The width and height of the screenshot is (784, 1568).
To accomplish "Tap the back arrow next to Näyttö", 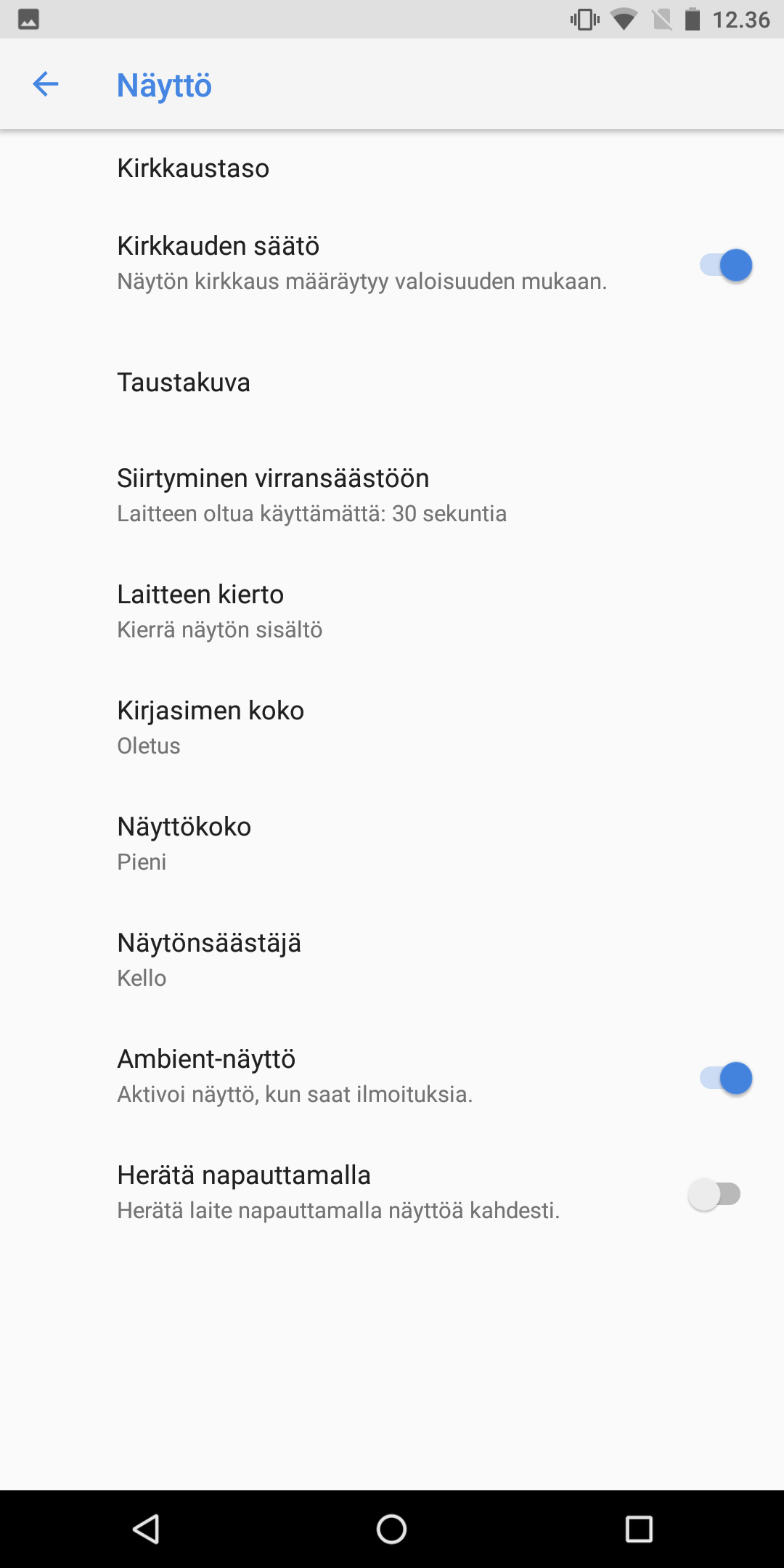I will pyautogui.click(x=45, y=84).
